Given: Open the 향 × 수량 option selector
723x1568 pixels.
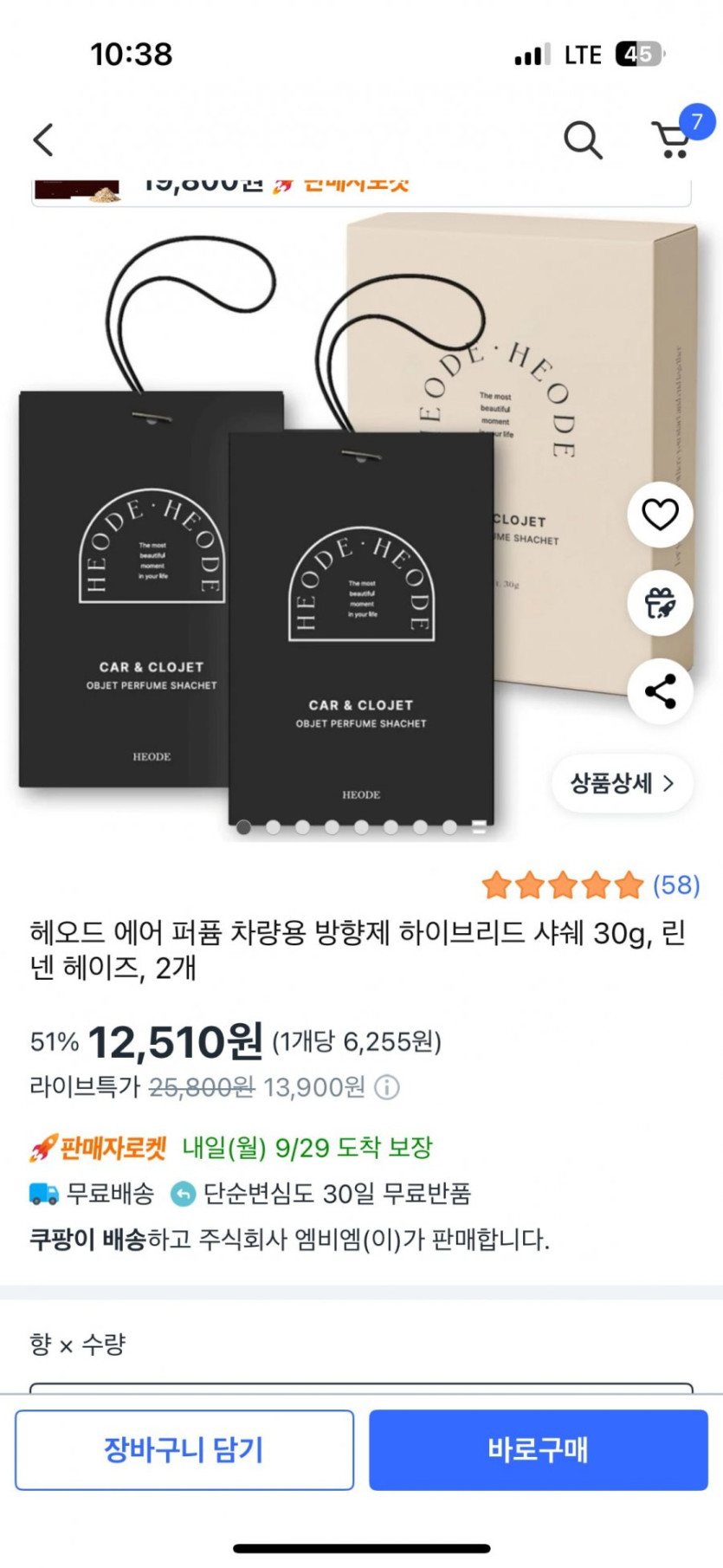Looking at the screenshot, I should (x=361, y=1386).
